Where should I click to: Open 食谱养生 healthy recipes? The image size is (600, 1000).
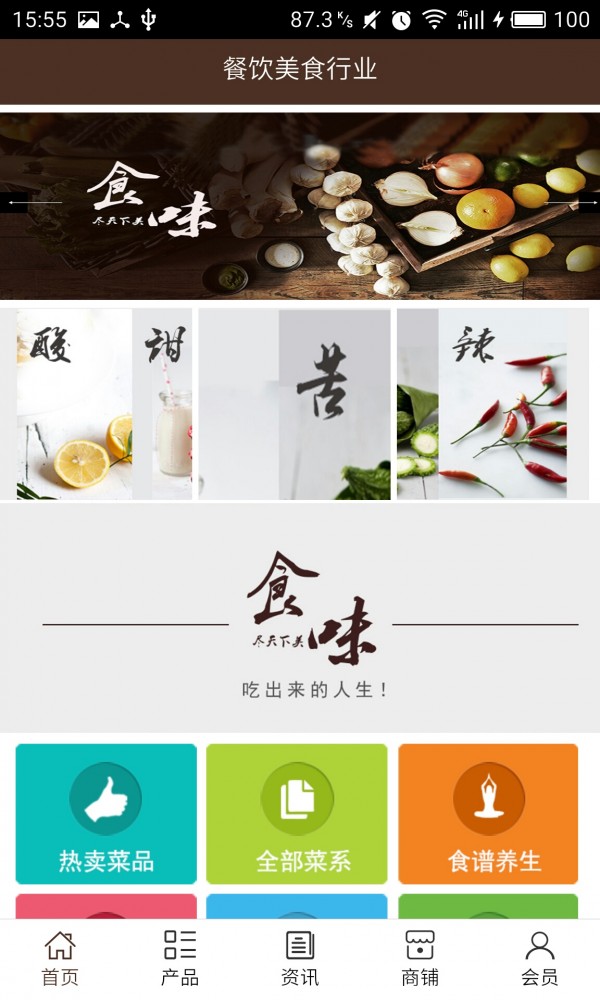tap(488, 813)
